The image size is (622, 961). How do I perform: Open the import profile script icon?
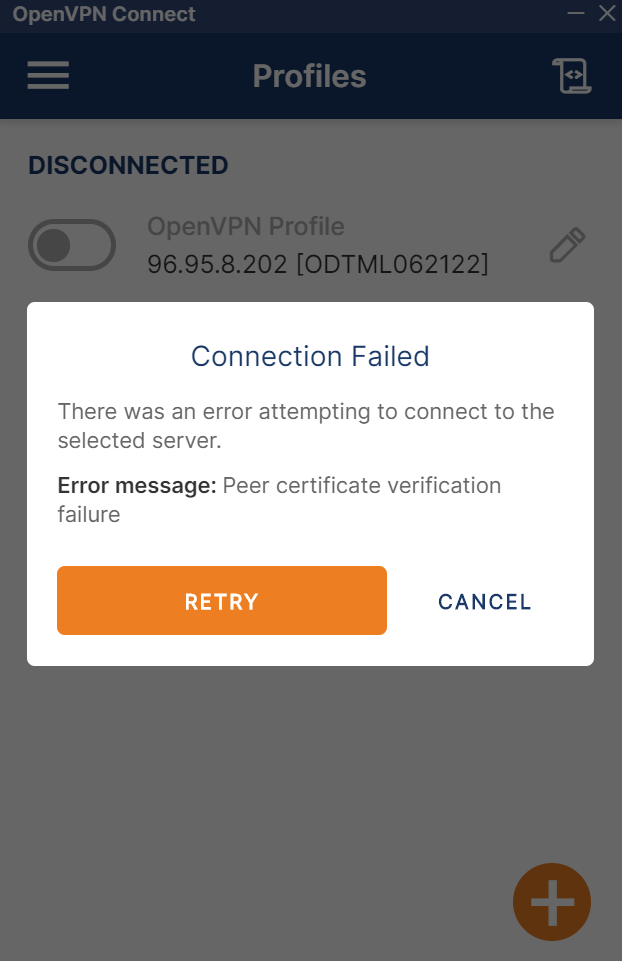coord(571,76)
